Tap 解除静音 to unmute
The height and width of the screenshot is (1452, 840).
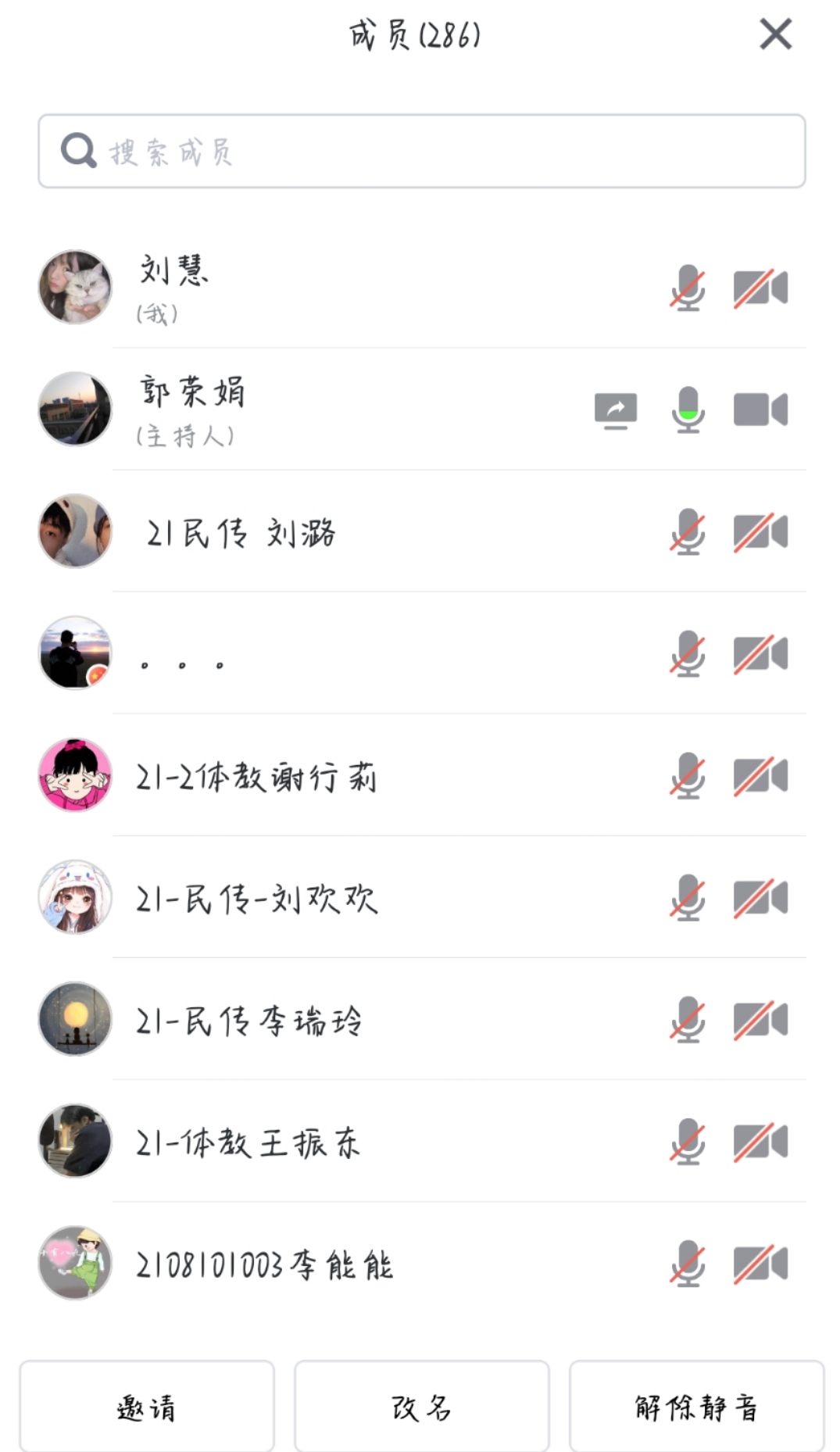[696, 1407]
